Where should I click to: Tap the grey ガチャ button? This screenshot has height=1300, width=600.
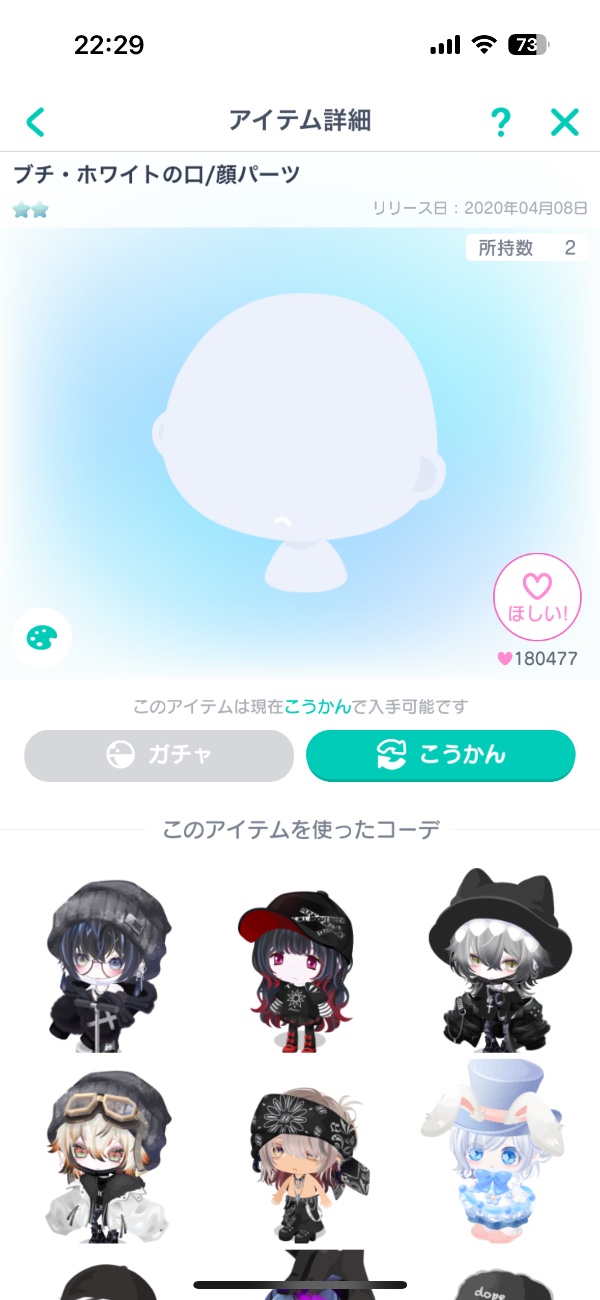pos(159,755)
